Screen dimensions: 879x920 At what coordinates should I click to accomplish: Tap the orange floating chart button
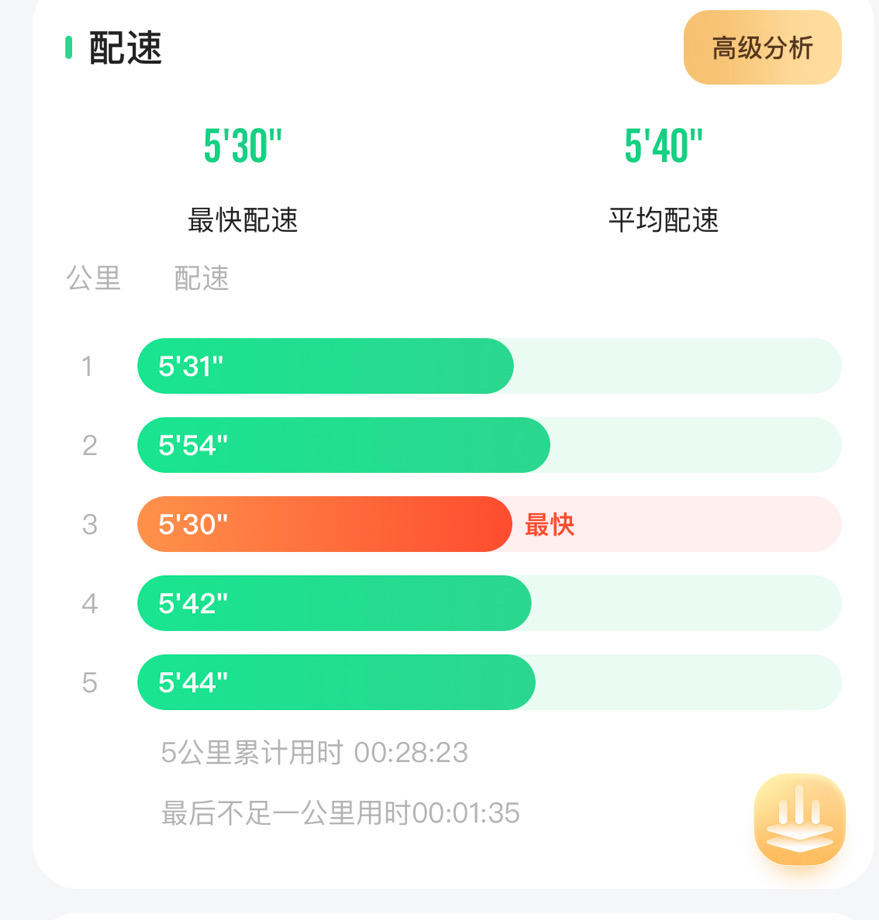point(799,819)
